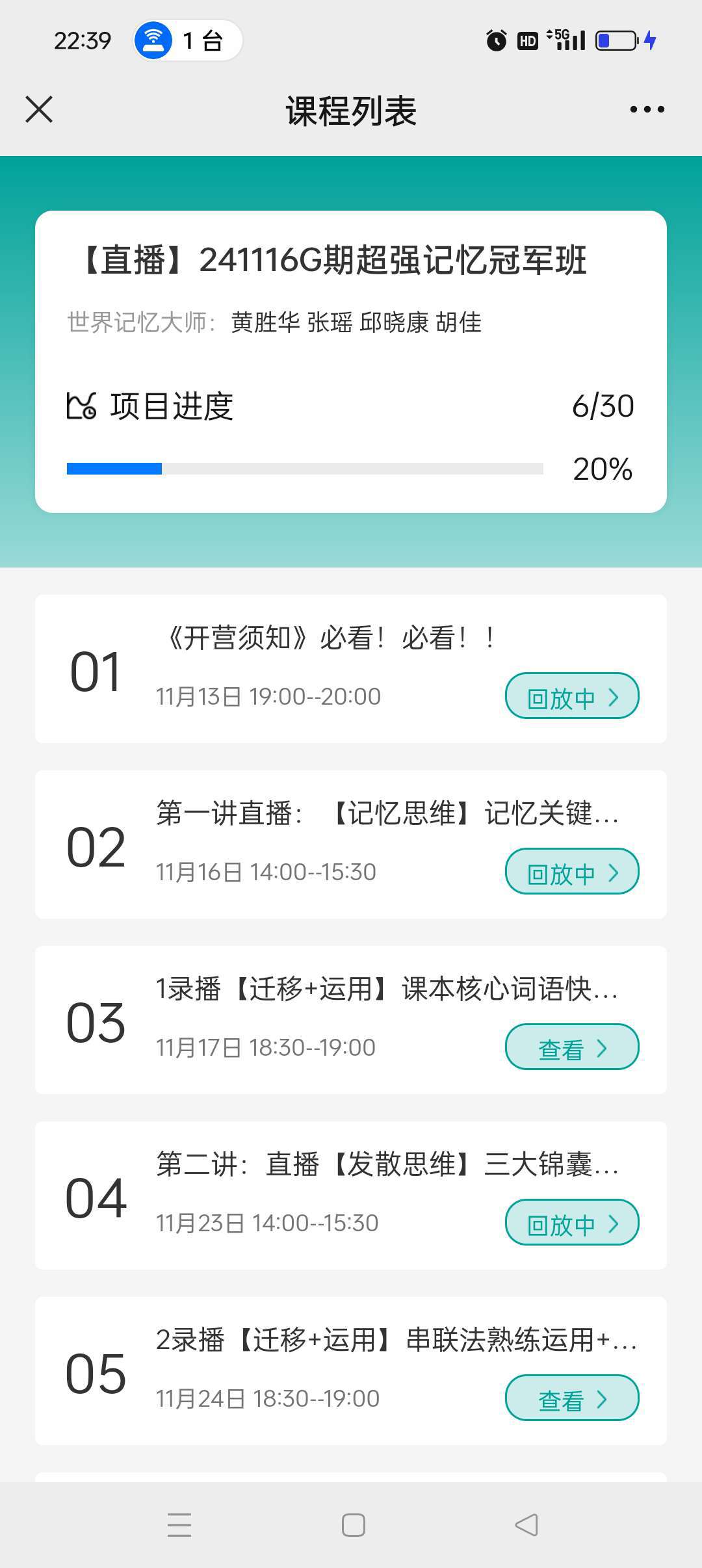Tap 查看 for lesson 05 串联法
Viewport: 702px width, 1568px height.
point(572,1398)
